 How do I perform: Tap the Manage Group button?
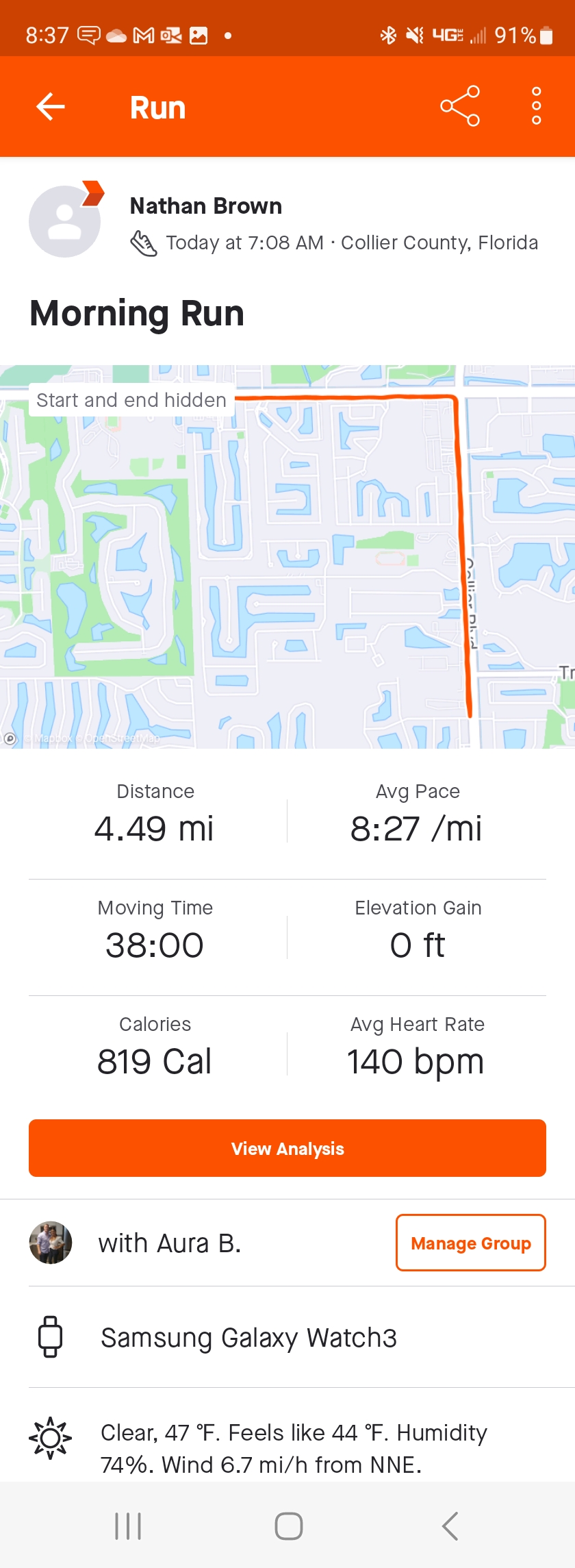click(x=471, y=1243)
